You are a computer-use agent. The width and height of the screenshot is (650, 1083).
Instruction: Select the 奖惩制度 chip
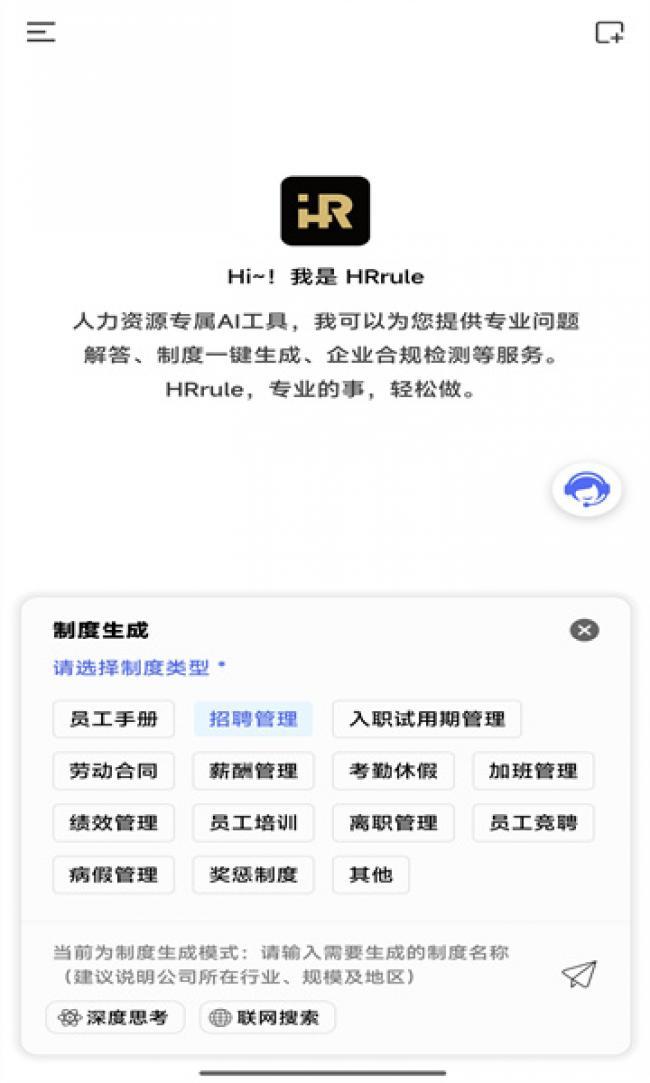pos(253,875)
